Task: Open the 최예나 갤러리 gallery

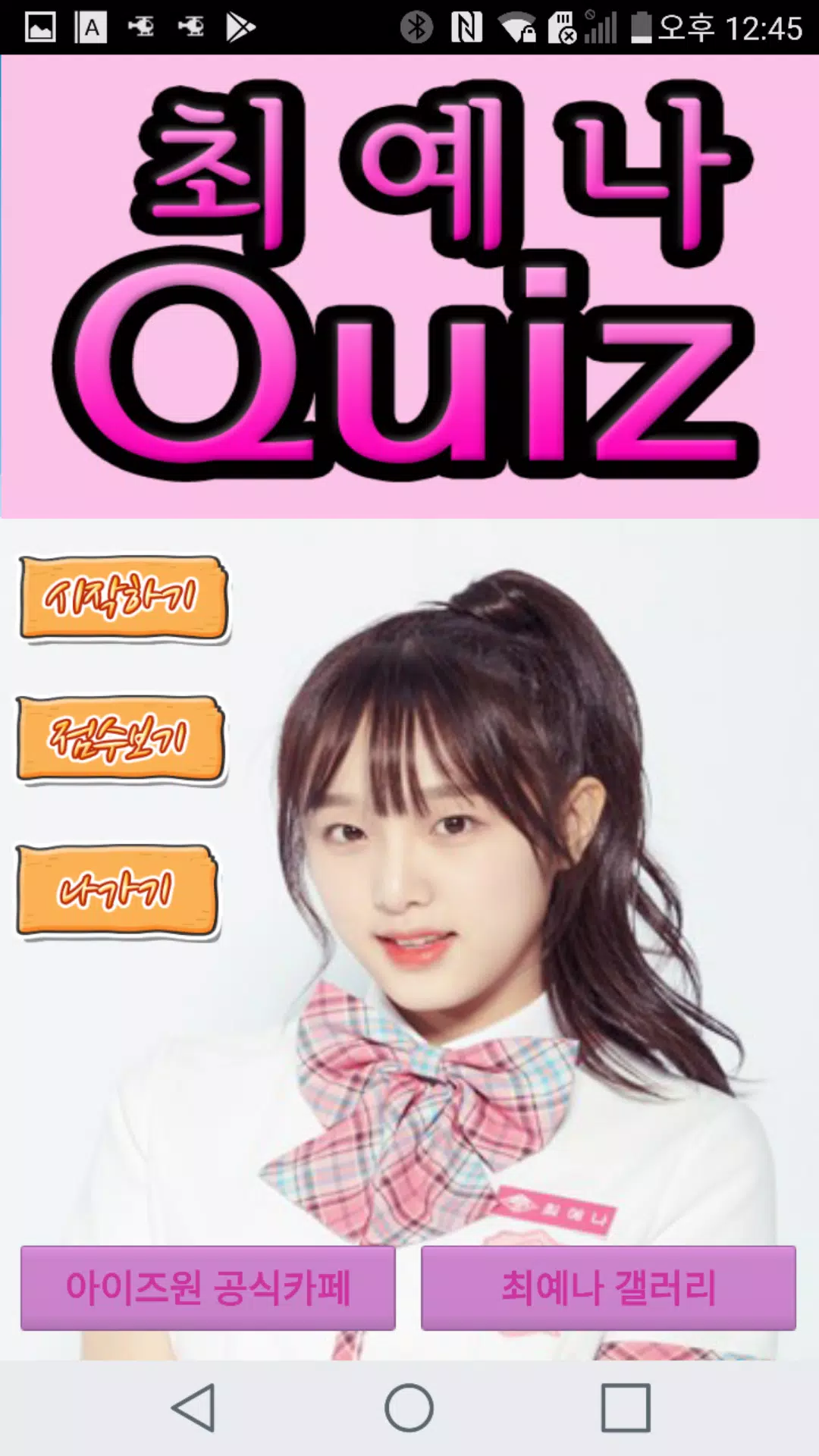Action: point(608,1288)
